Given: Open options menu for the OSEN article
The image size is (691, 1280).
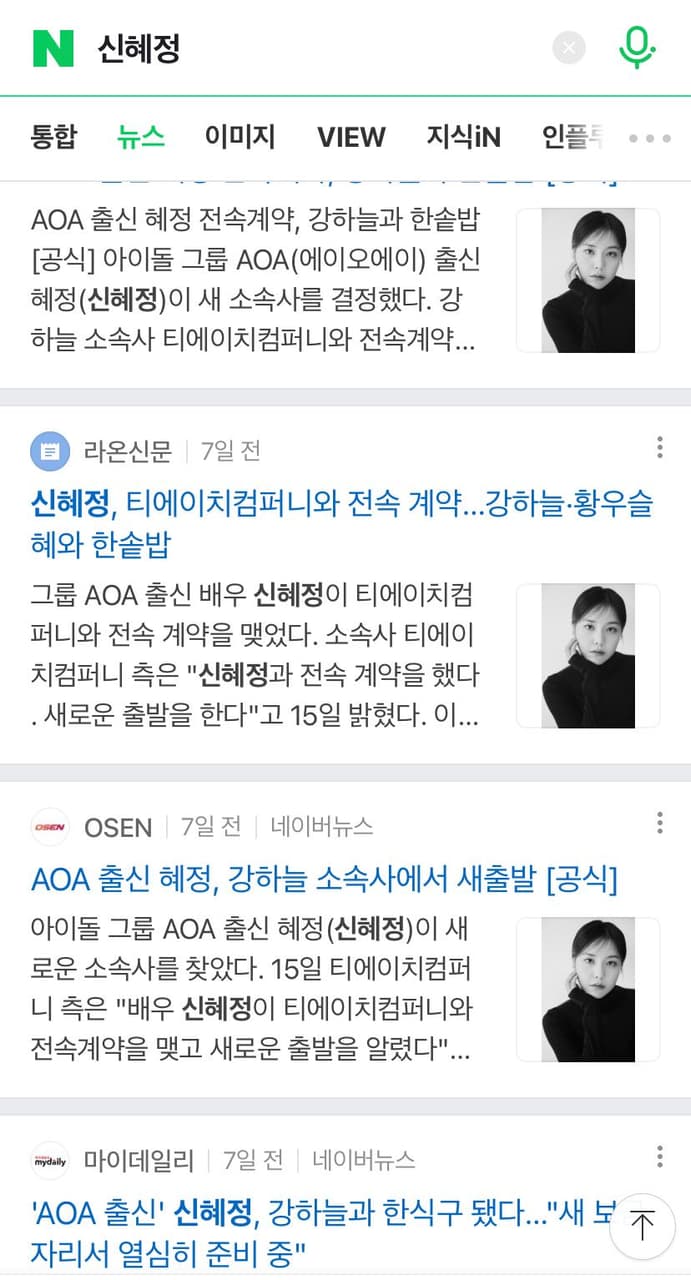Looking at the screenshot, I should (x=659, y=823).
